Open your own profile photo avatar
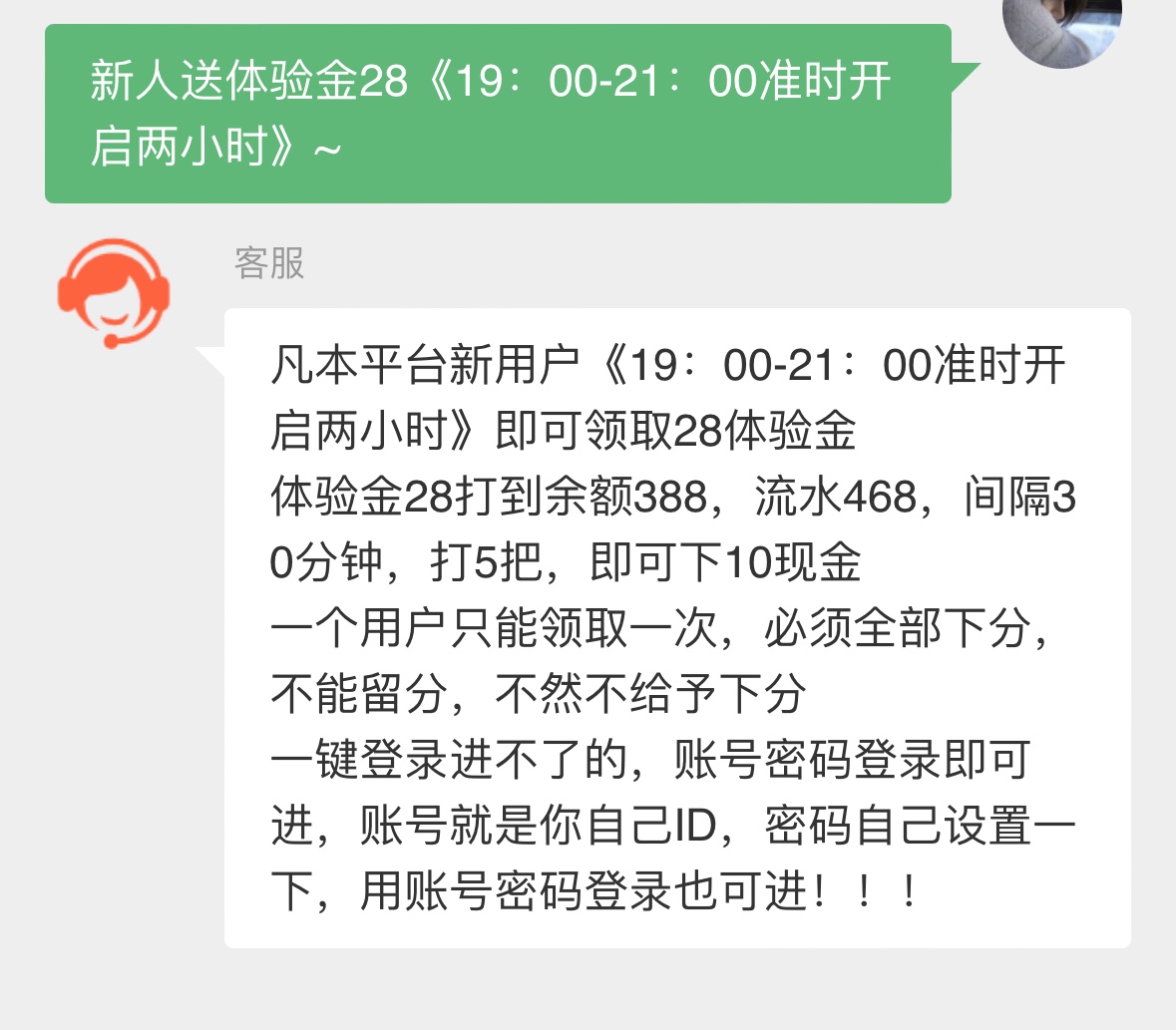The image size is (1176, 1030). [x=1063, y=28]
